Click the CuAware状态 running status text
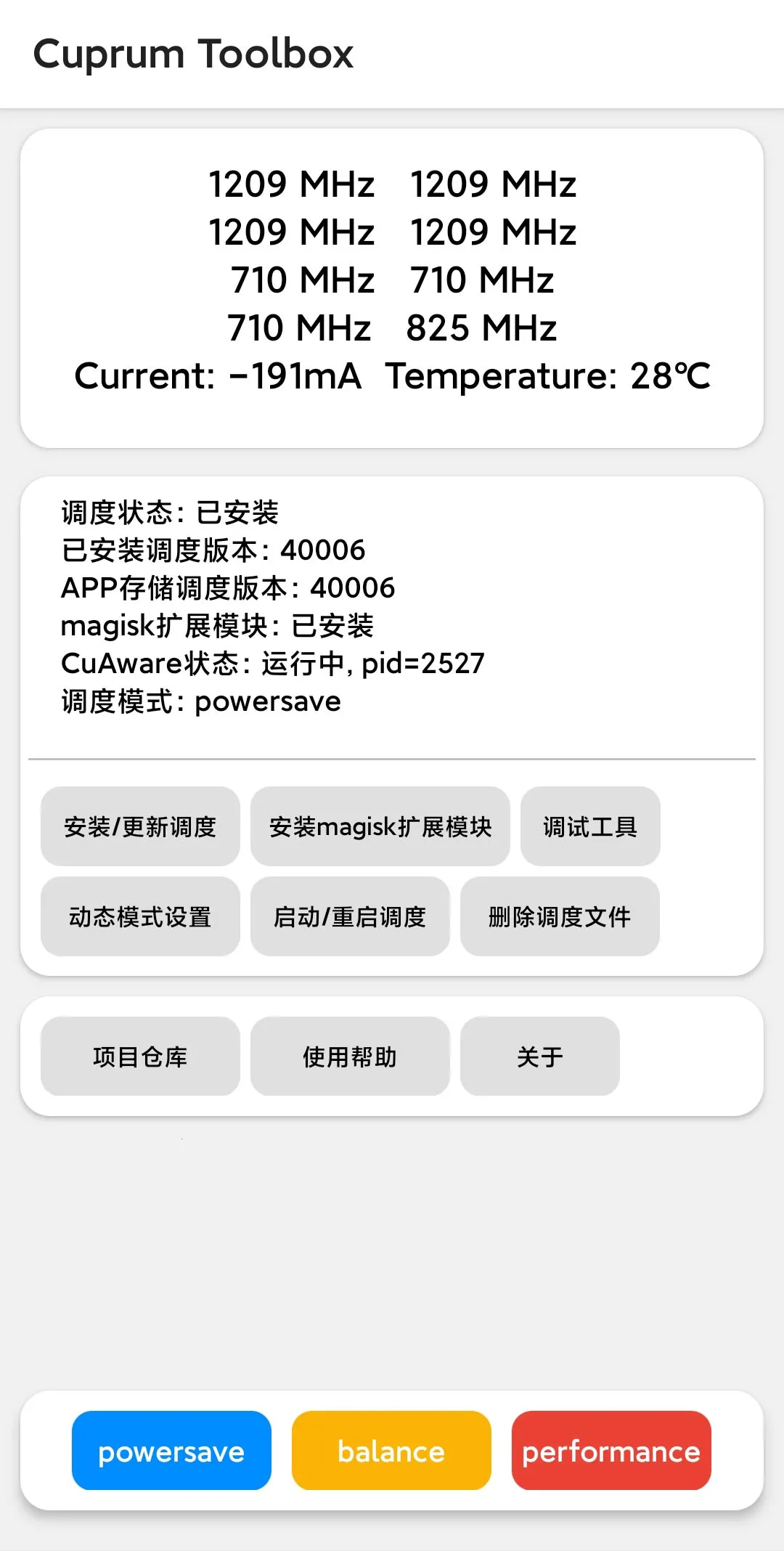 pyautogui.click(x=273, y=663)
